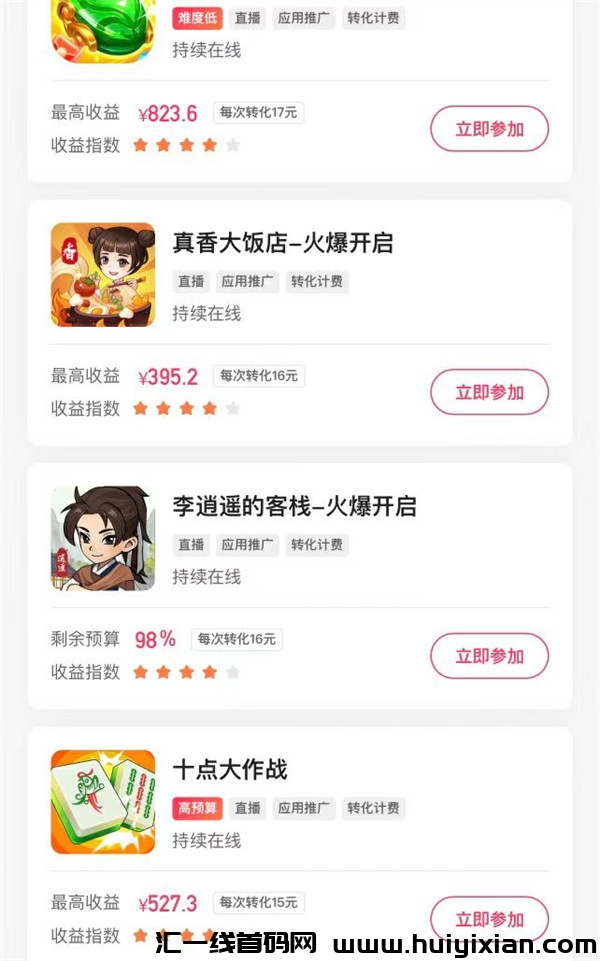The image size is (600, 961).
Task: Open the 李逍遥的客栈-火爆开启 card
Action: click(294, 507)
